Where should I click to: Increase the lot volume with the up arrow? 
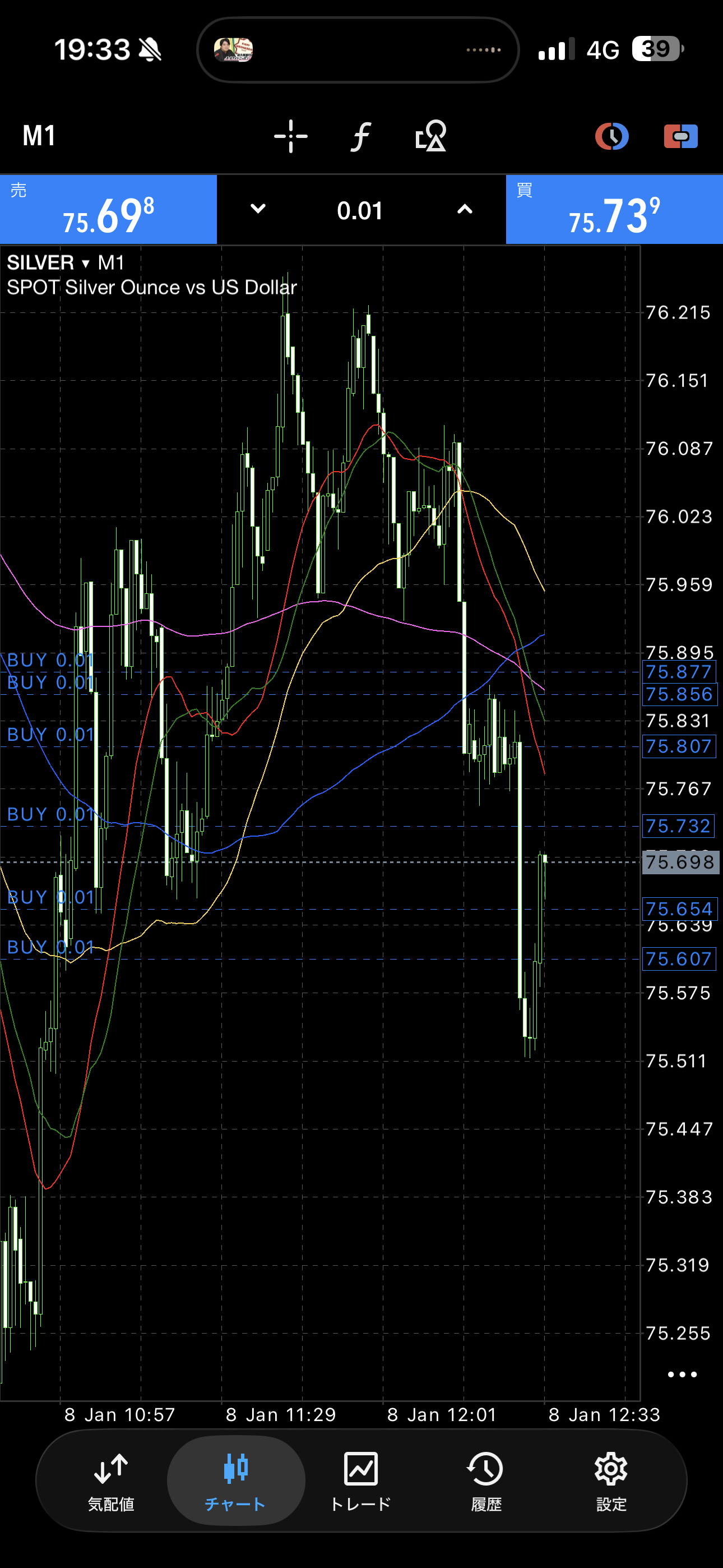click(x=465, y=209)
